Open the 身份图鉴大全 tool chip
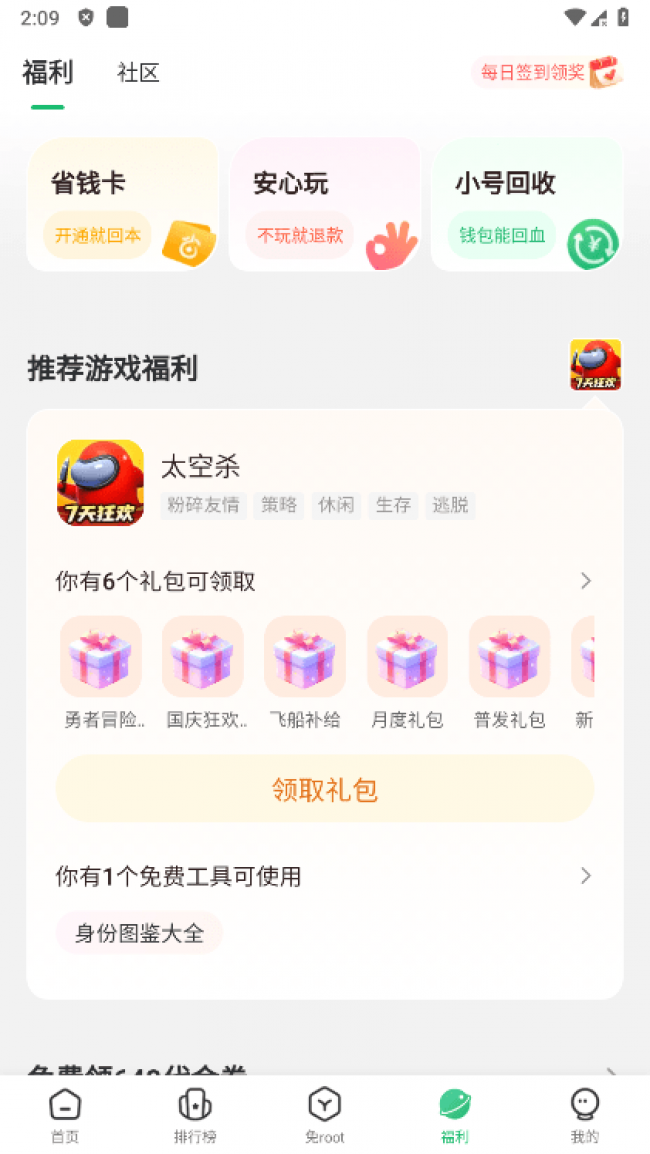650x1154 pixels. click(x=139, y=933)
